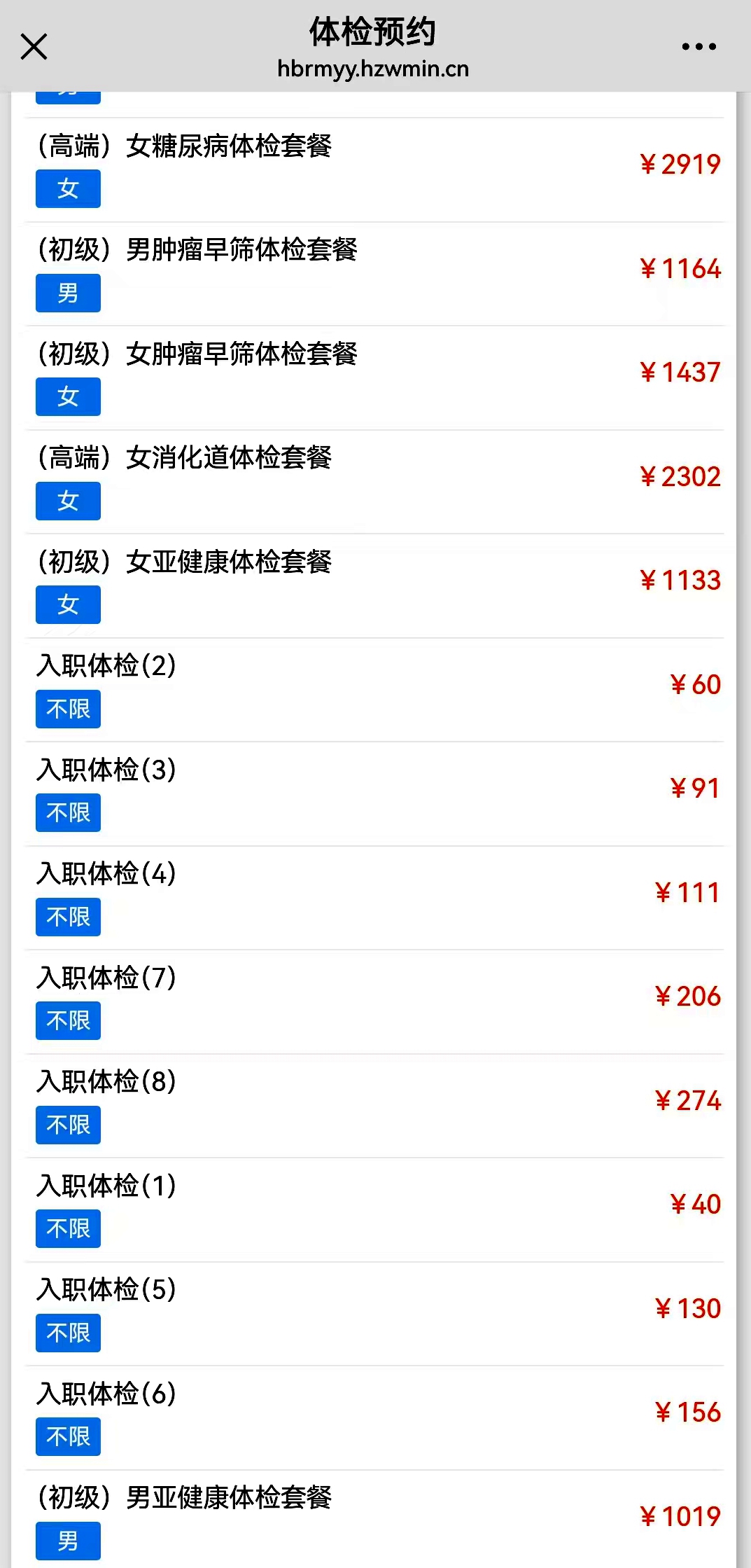Open the three-dot more options menu
The image size is (751, 1568).
699,47
